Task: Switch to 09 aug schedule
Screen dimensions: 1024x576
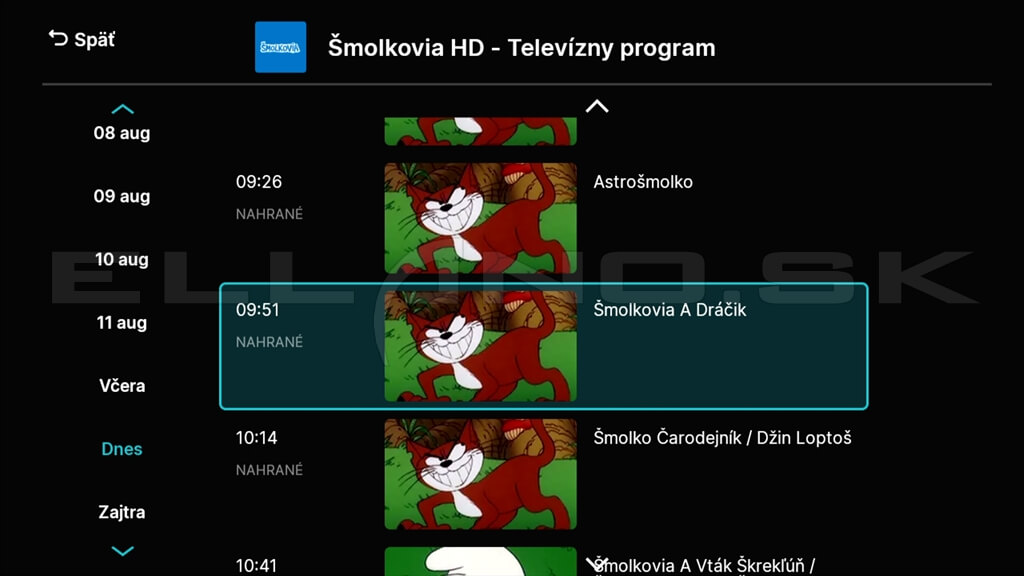Action: click(122, 196)
